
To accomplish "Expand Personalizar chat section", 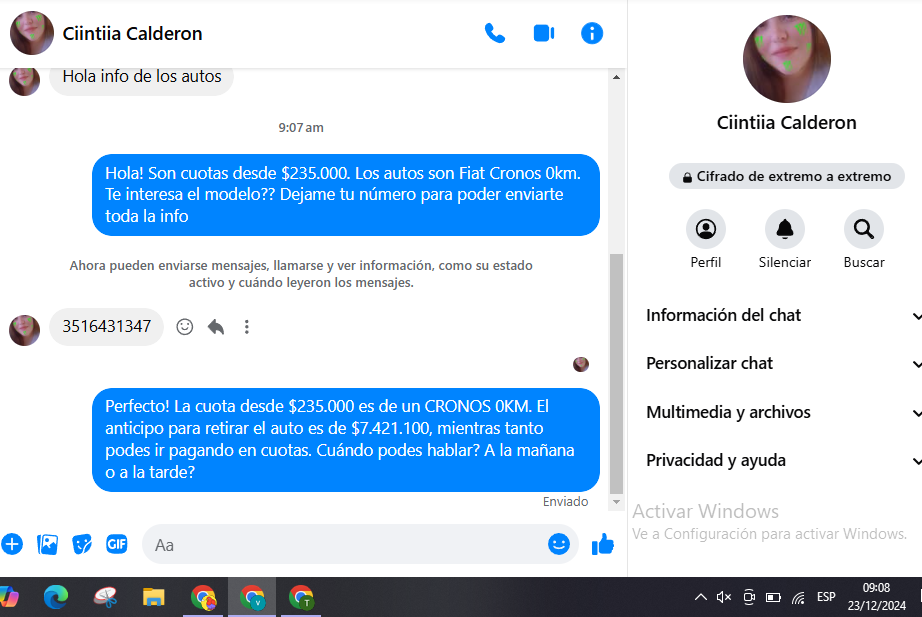I will [x=780, y=363].
